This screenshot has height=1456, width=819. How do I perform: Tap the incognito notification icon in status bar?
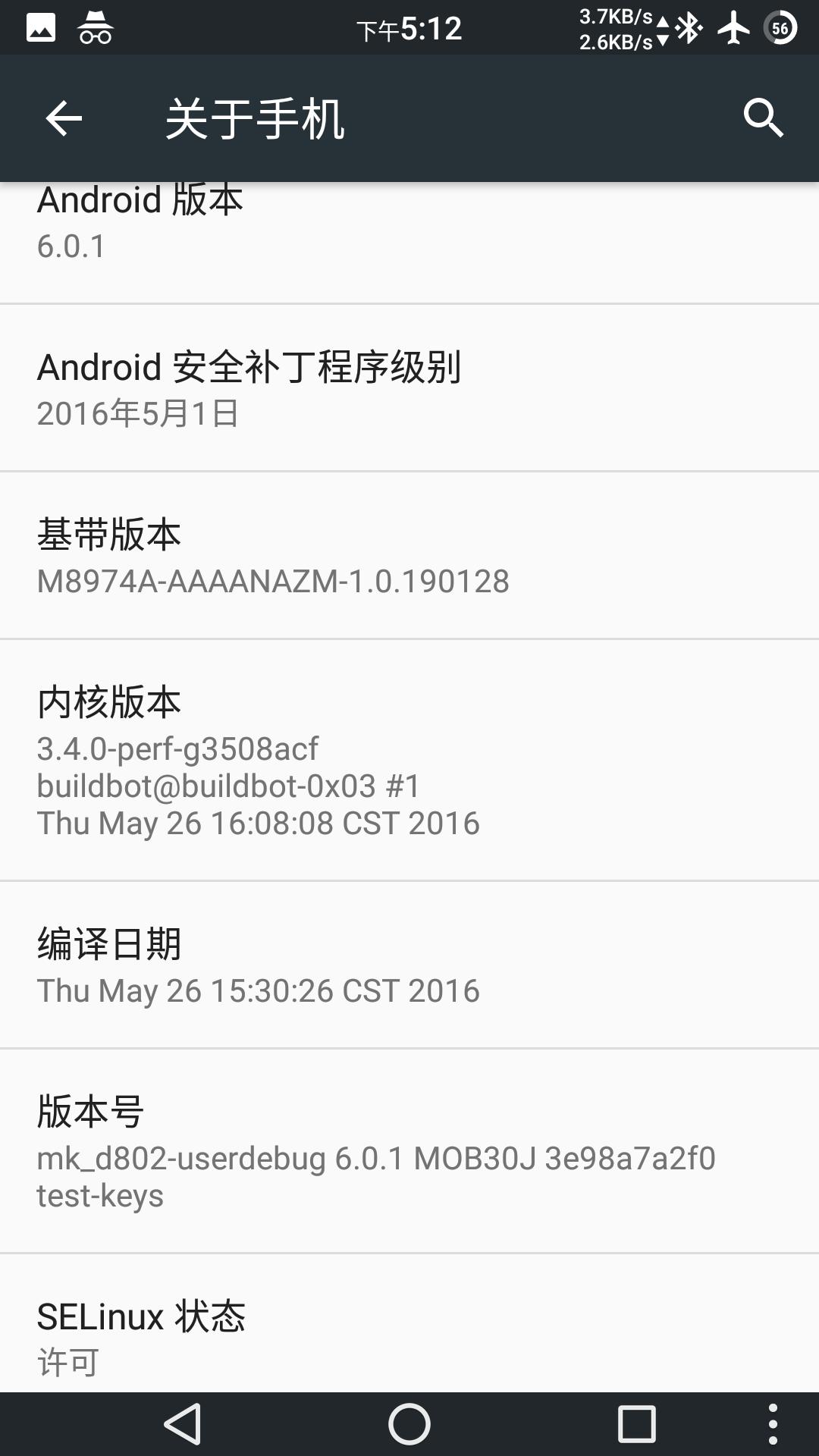[95, 27]
